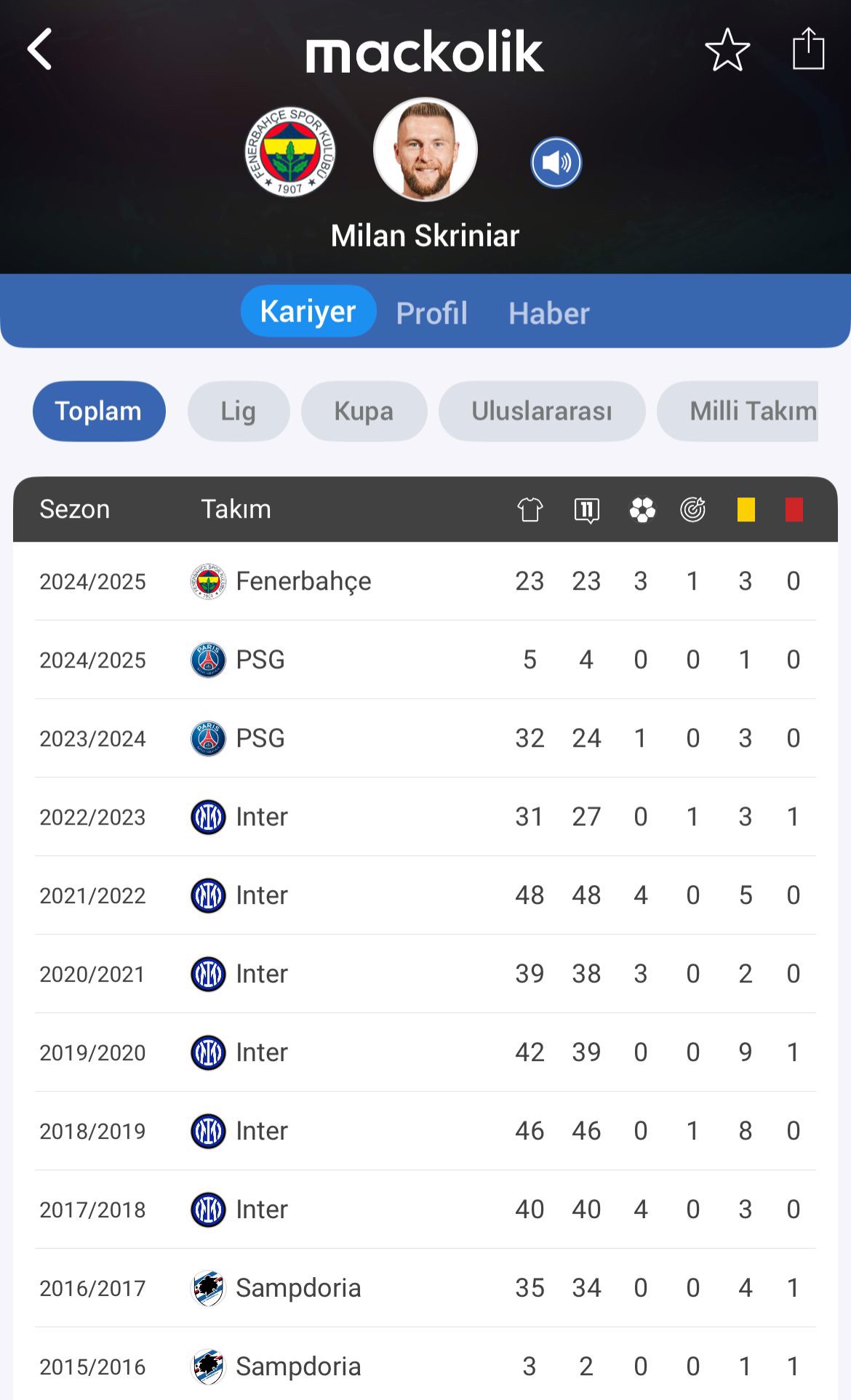Switch to the Profil tab
The width and height of the screenshot is (851, 1400).
[x=432, y=313]
